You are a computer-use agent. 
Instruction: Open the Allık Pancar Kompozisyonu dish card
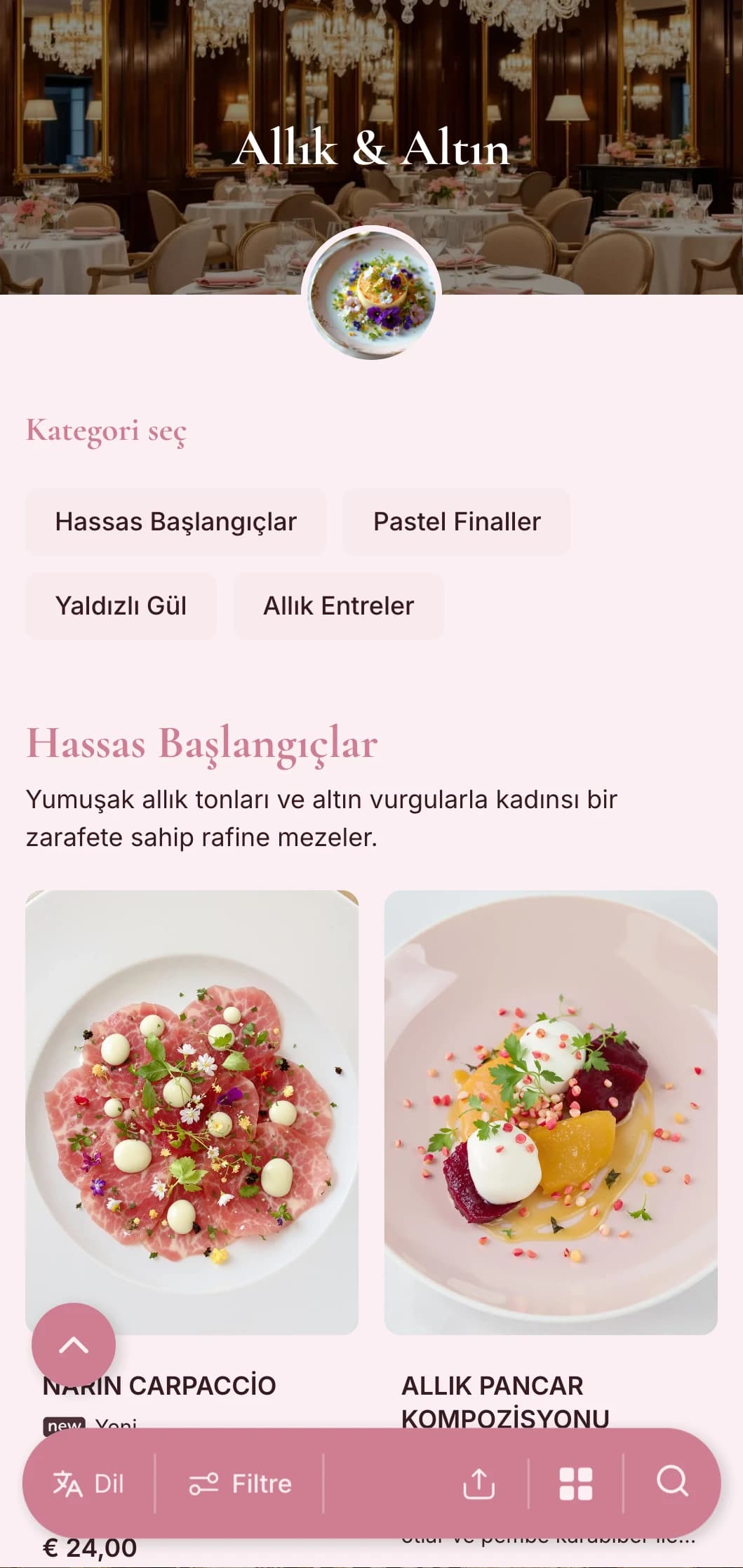(x=551, y=1112)
